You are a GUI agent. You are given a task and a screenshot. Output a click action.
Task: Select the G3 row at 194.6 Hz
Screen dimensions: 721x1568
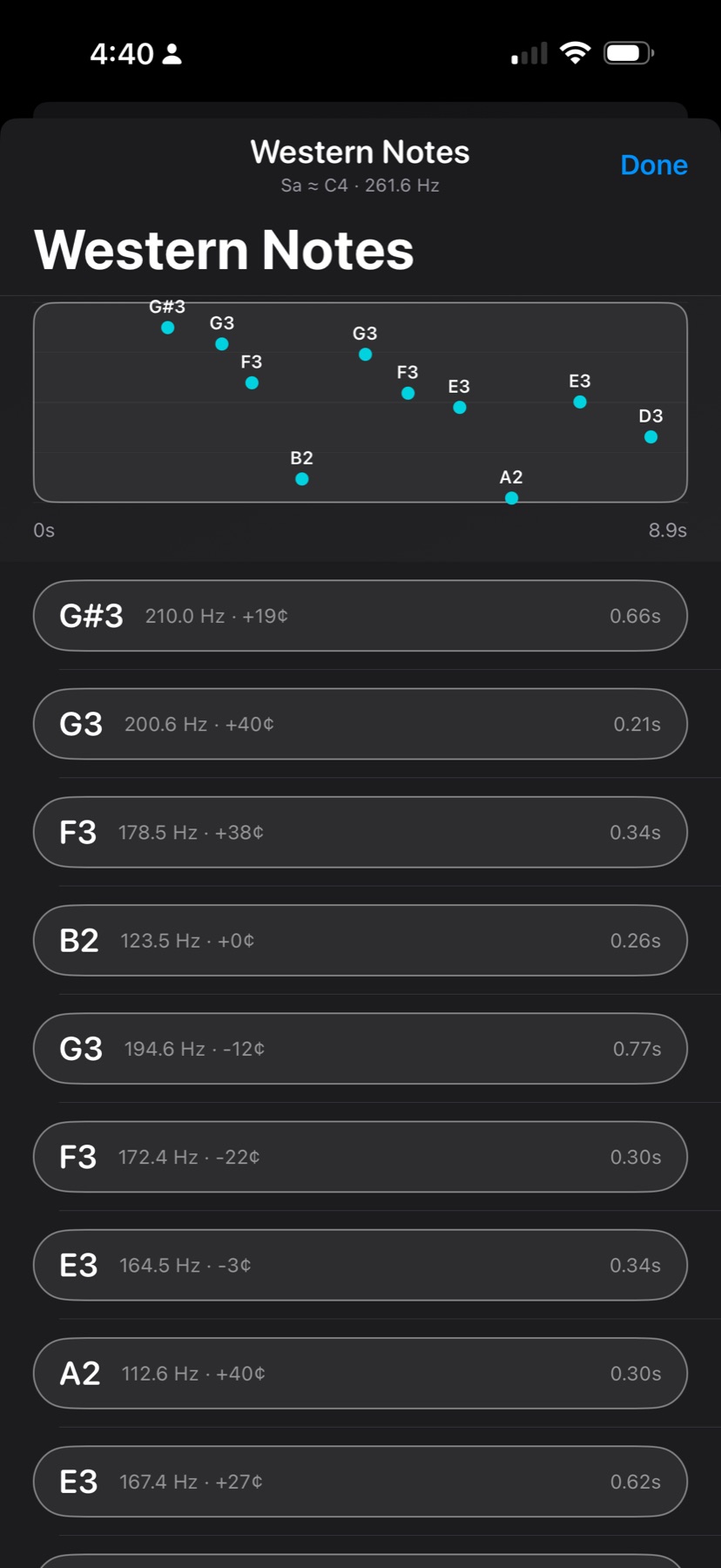(360, 1049)
